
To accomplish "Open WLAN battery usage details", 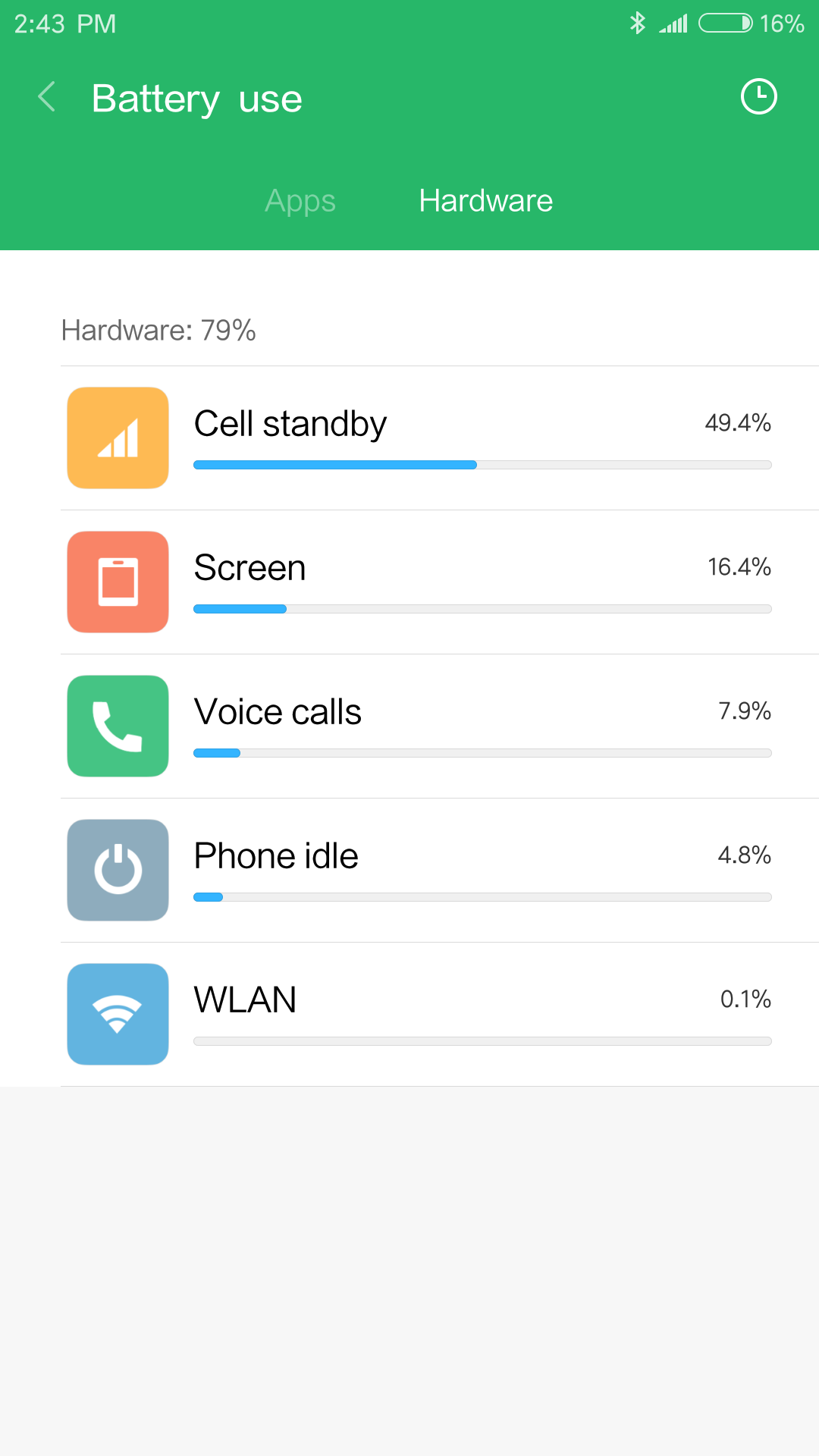I will click(440, 1015).
